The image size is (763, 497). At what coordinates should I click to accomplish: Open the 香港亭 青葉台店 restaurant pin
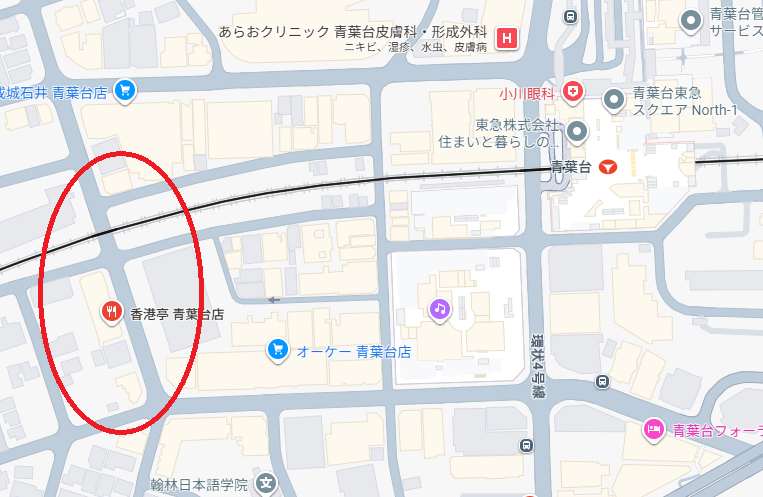tap(112, 313)
